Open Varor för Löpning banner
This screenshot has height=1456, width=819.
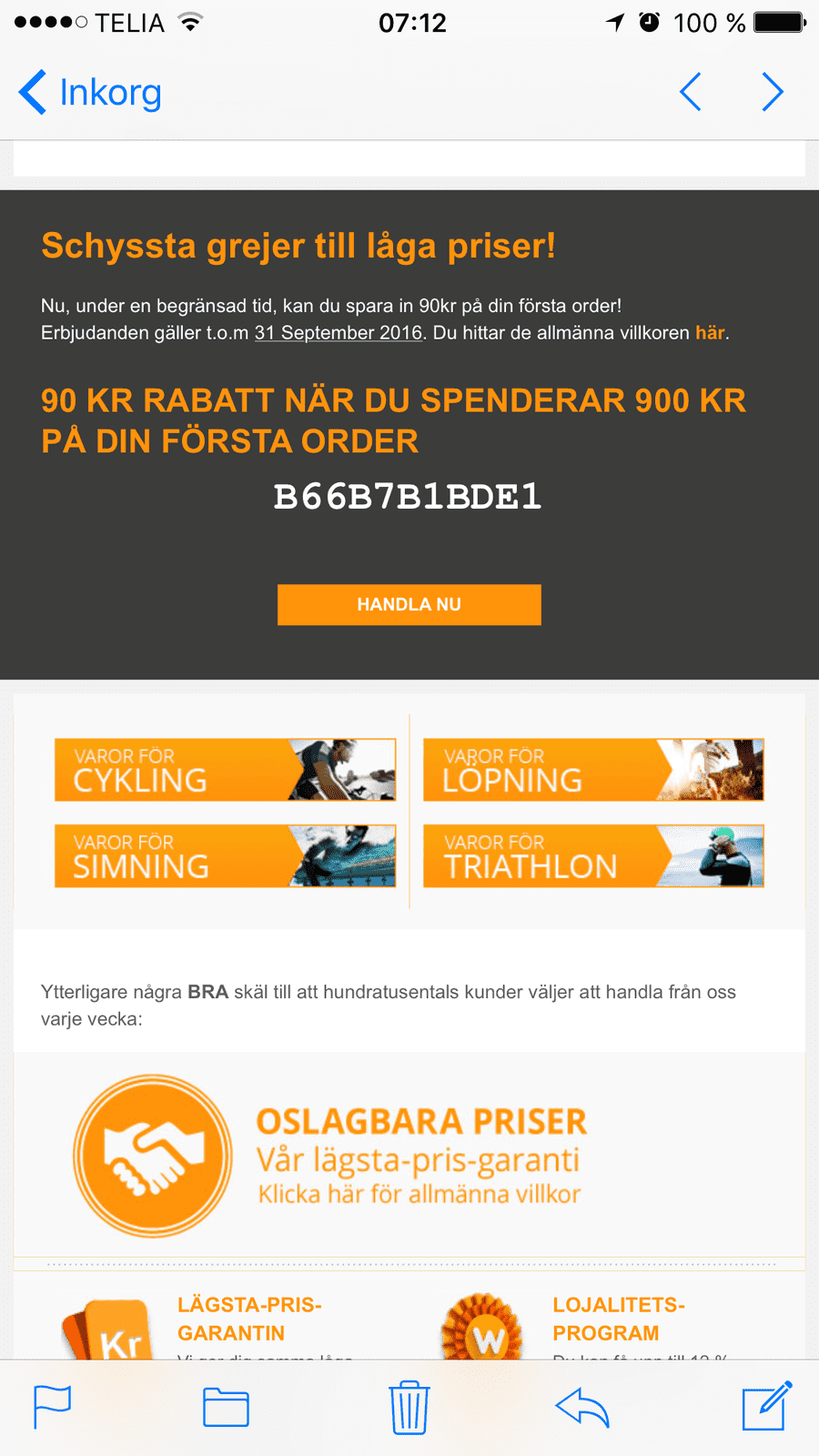[x=593, y=770]
